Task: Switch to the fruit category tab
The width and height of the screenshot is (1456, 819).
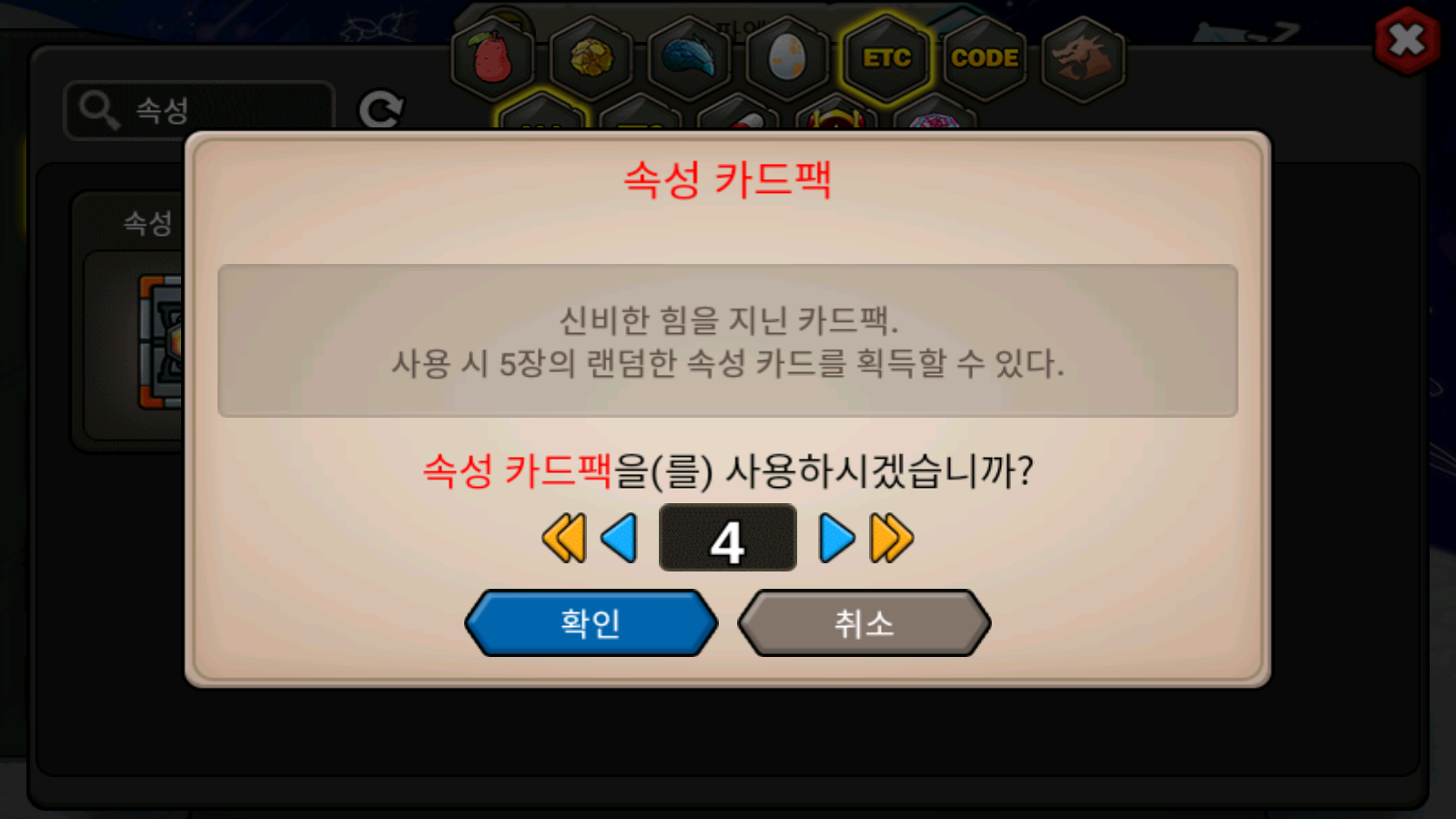Action: [493, 58]
